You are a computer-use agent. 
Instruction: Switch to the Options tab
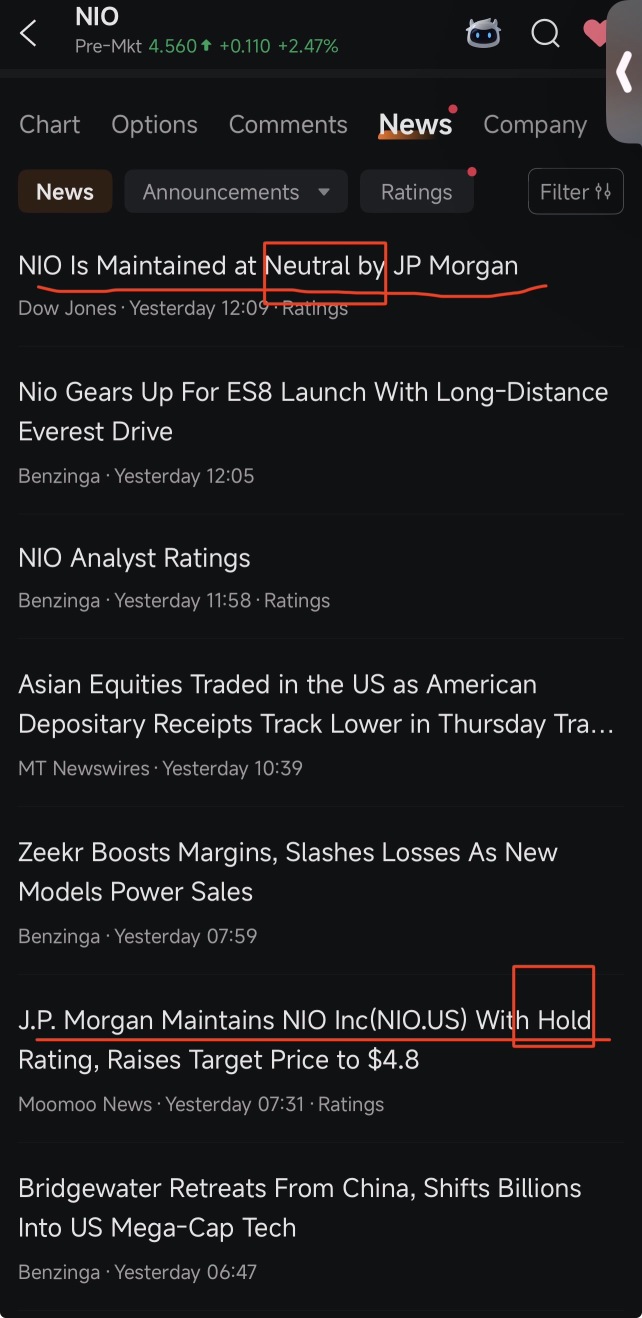pyautogui.click(x=155, y=125)
